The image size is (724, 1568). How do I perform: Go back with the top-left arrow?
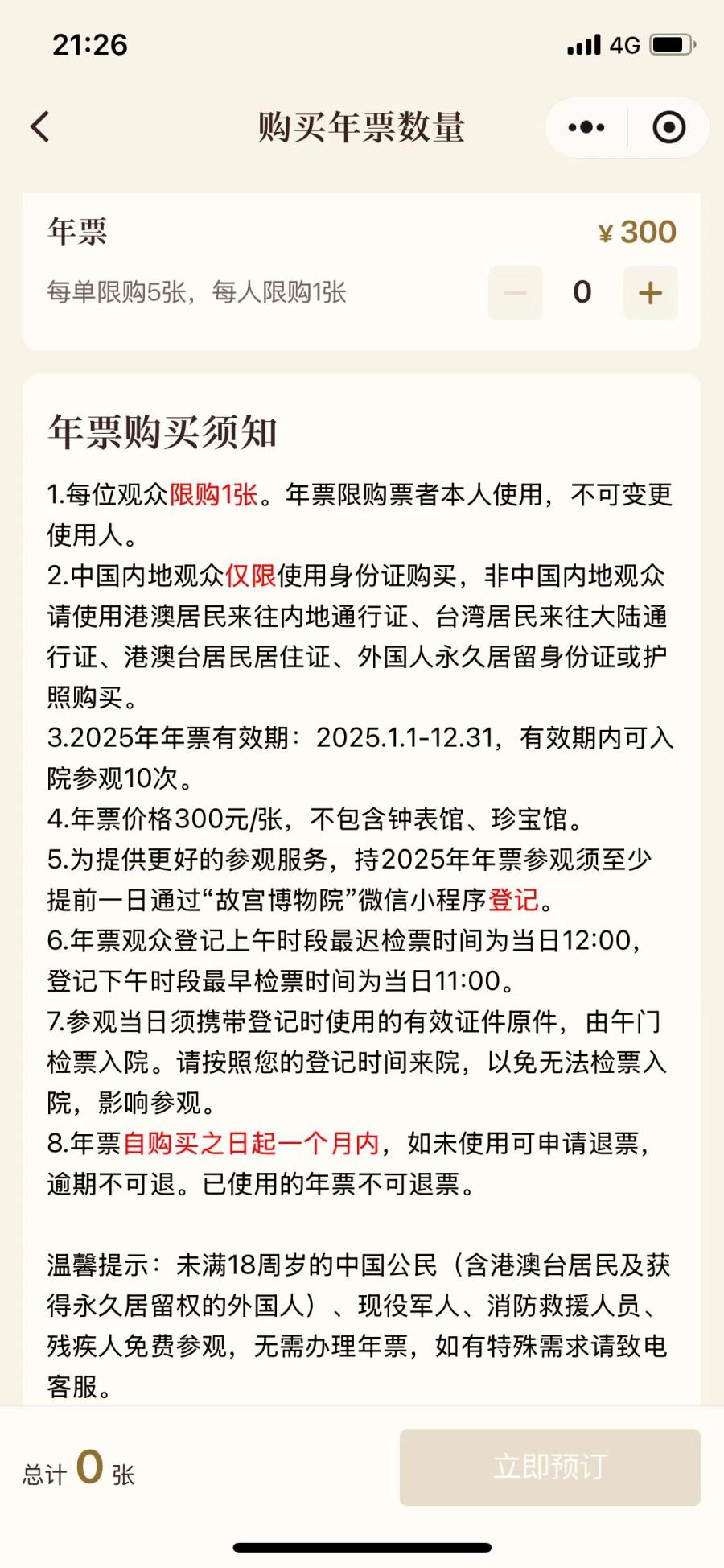[40, 127]
